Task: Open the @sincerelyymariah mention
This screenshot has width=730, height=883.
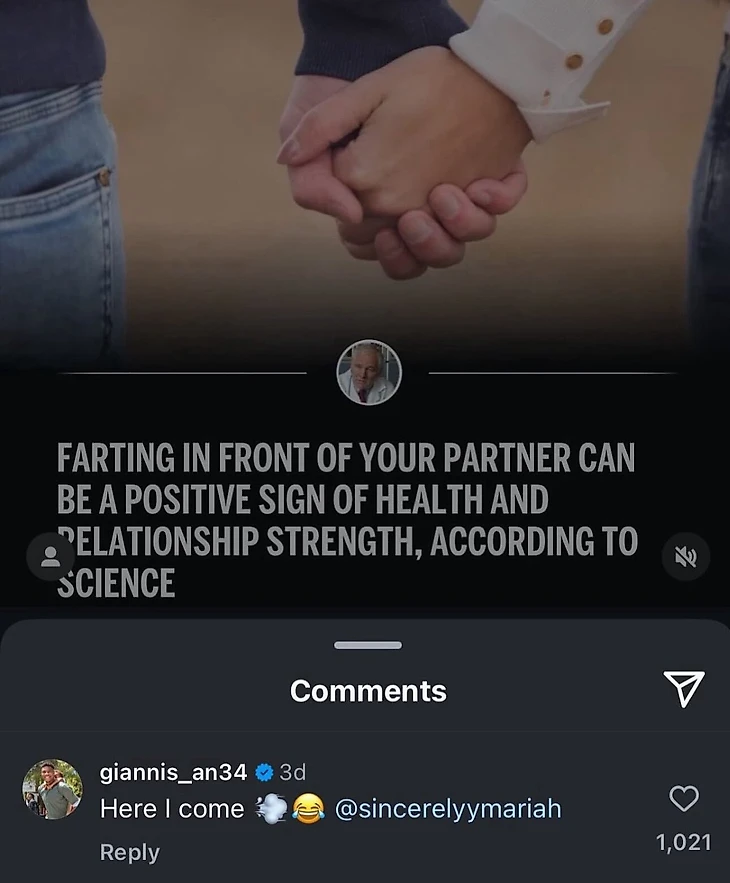Action: pos(447,809)
